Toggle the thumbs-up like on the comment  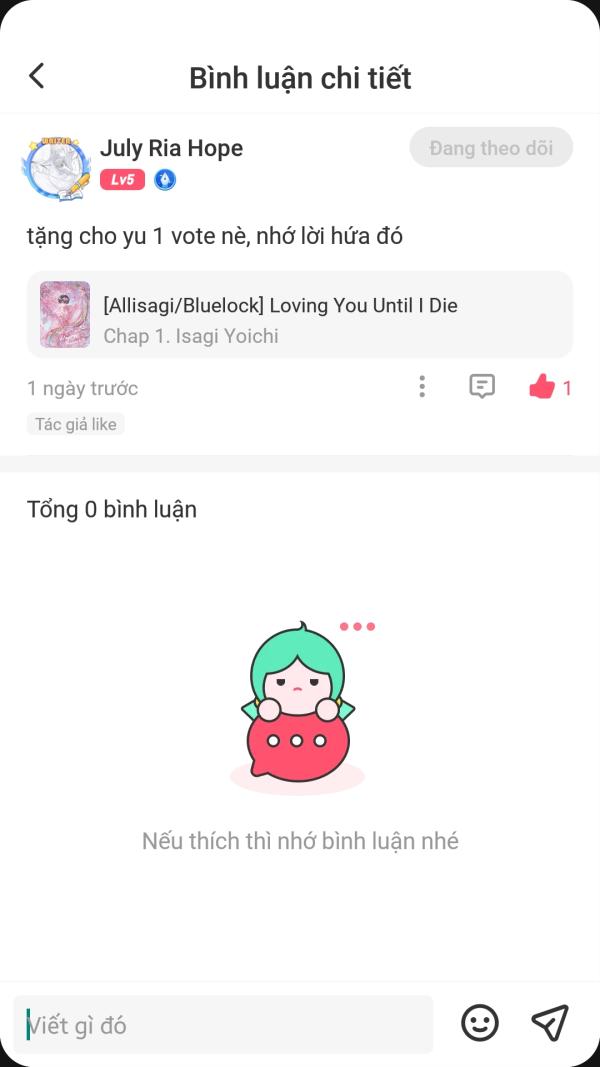[x=542, y=387]
